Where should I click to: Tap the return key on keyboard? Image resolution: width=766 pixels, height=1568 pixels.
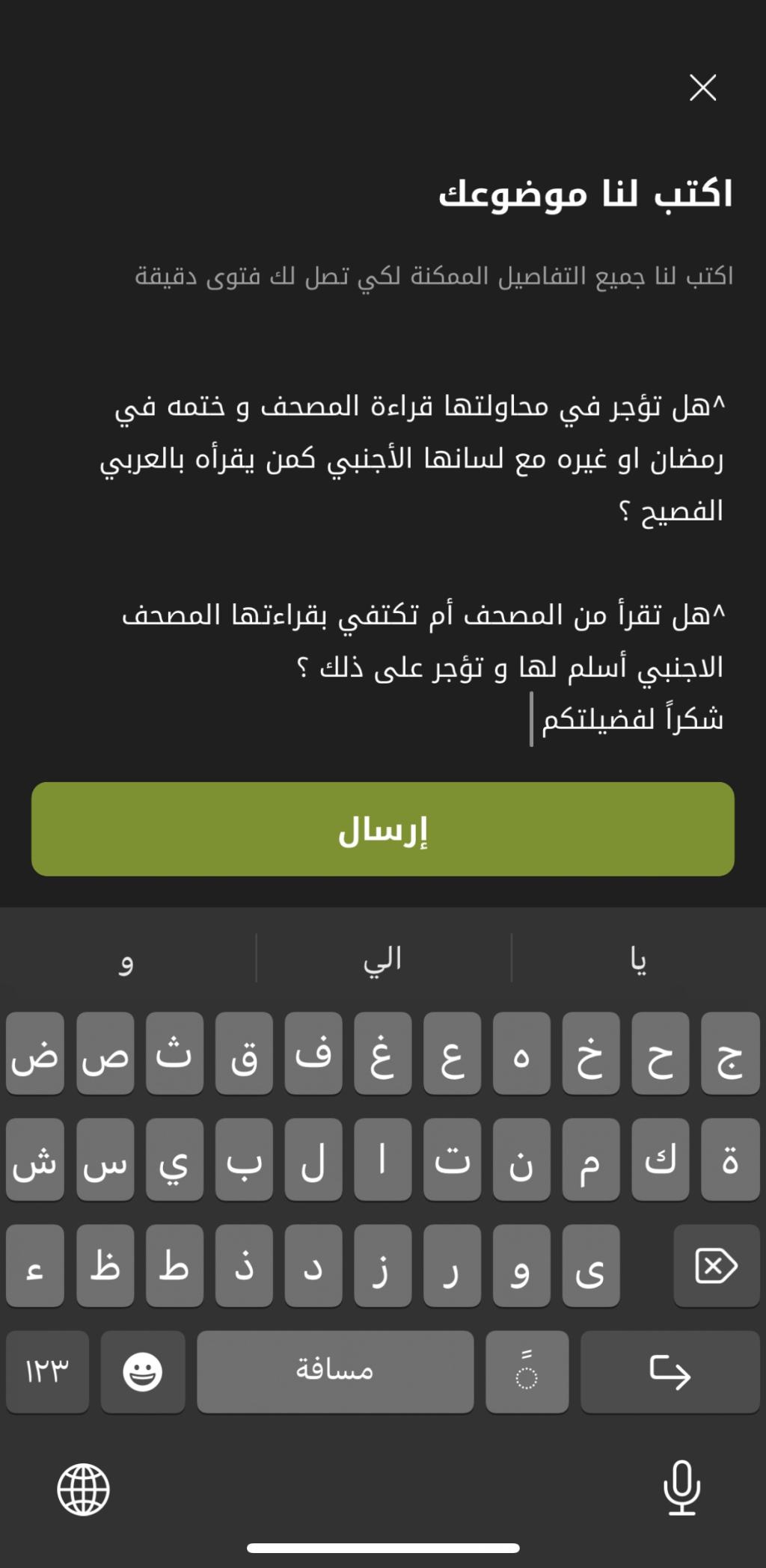(670, 1371)
